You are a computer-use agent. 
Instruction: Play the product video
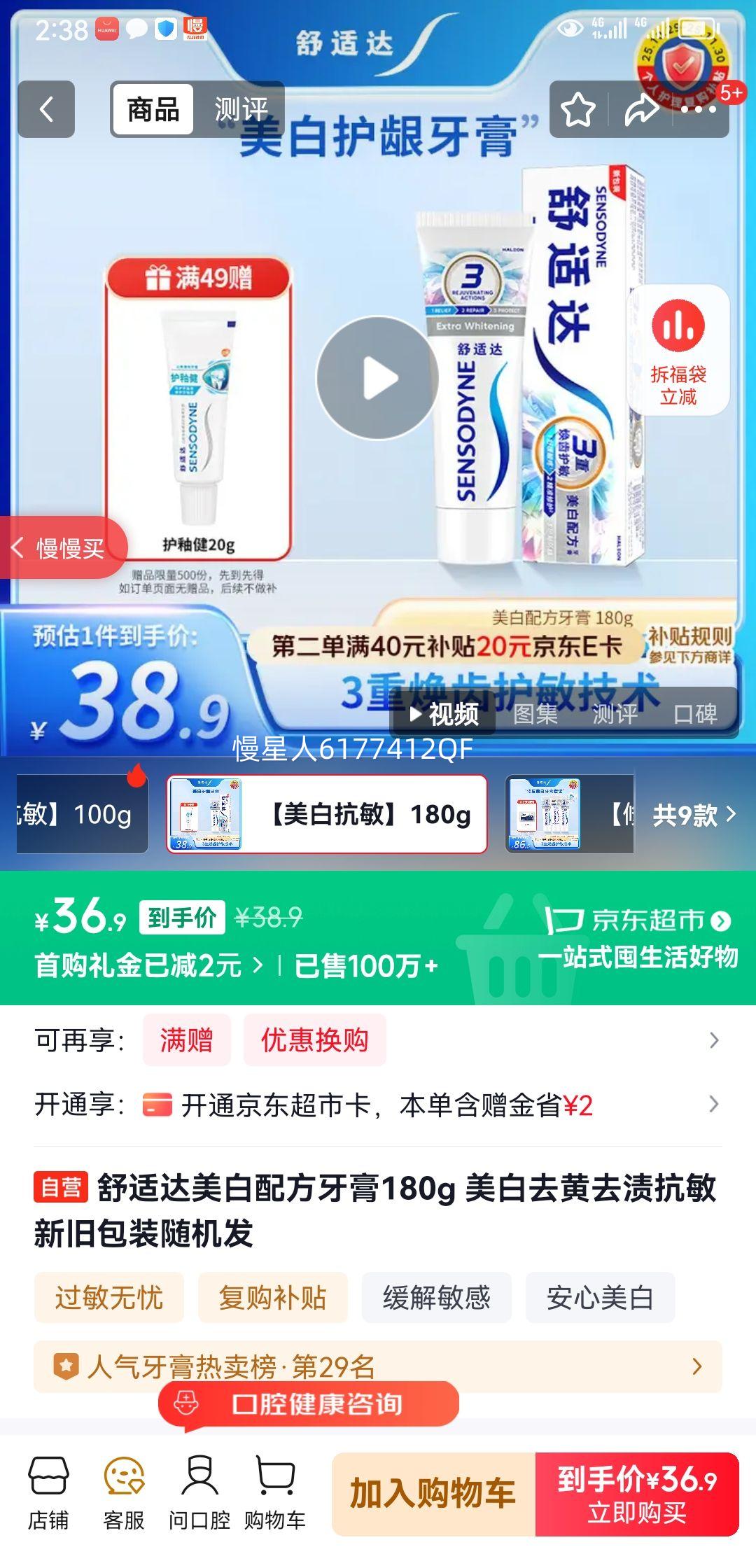tap(378, 376)
